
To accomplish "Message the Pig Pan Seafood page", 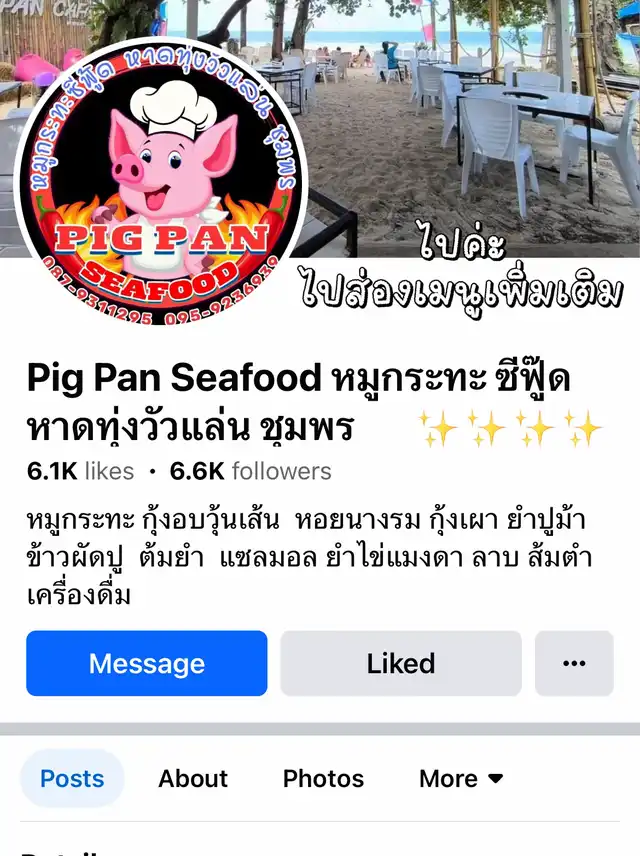I will (x=146, y=663).
